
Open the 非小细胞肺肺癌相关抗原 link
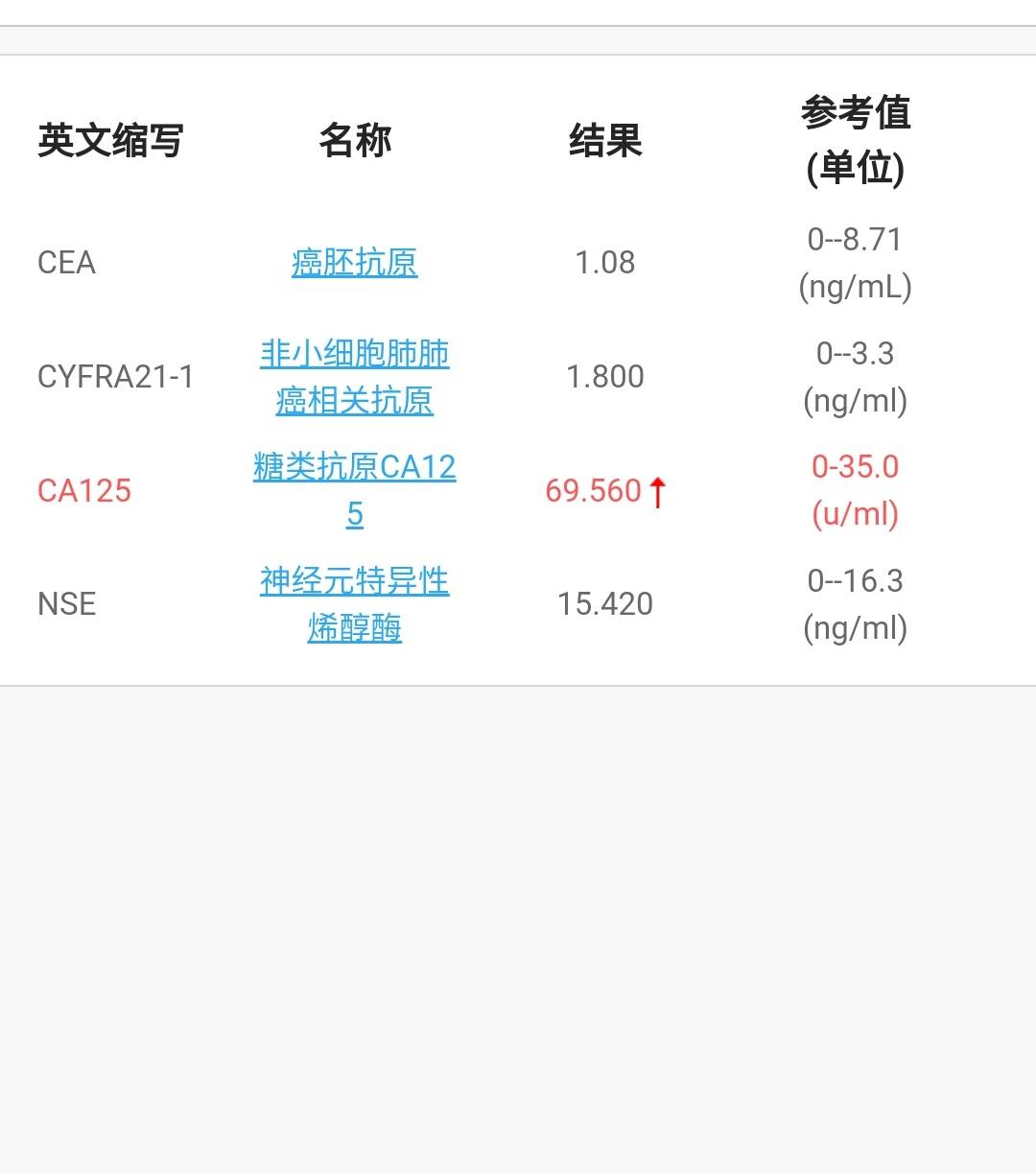pyautogui.click(x=354, y=377)
